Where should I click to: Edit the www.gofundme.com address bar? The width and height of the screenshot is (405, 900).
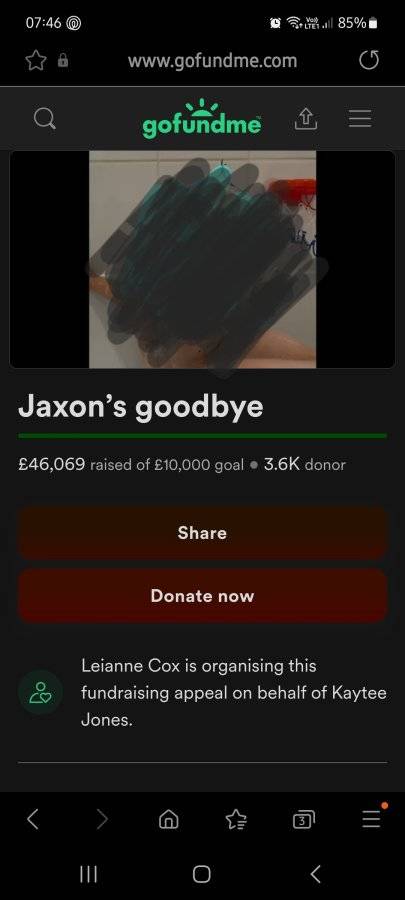pos(212,61)
